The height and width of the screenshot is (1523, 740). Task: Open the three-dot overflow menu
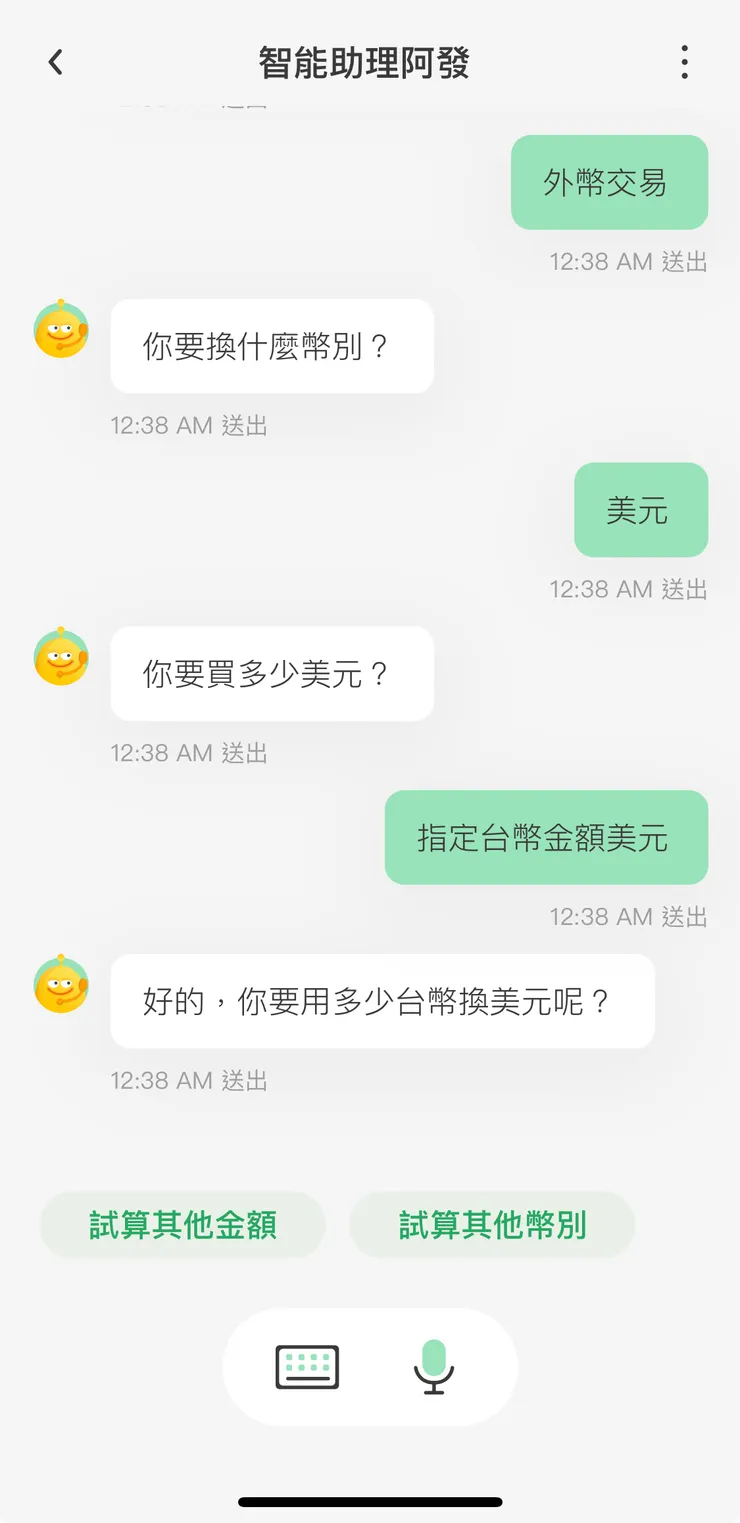point(684,61)
